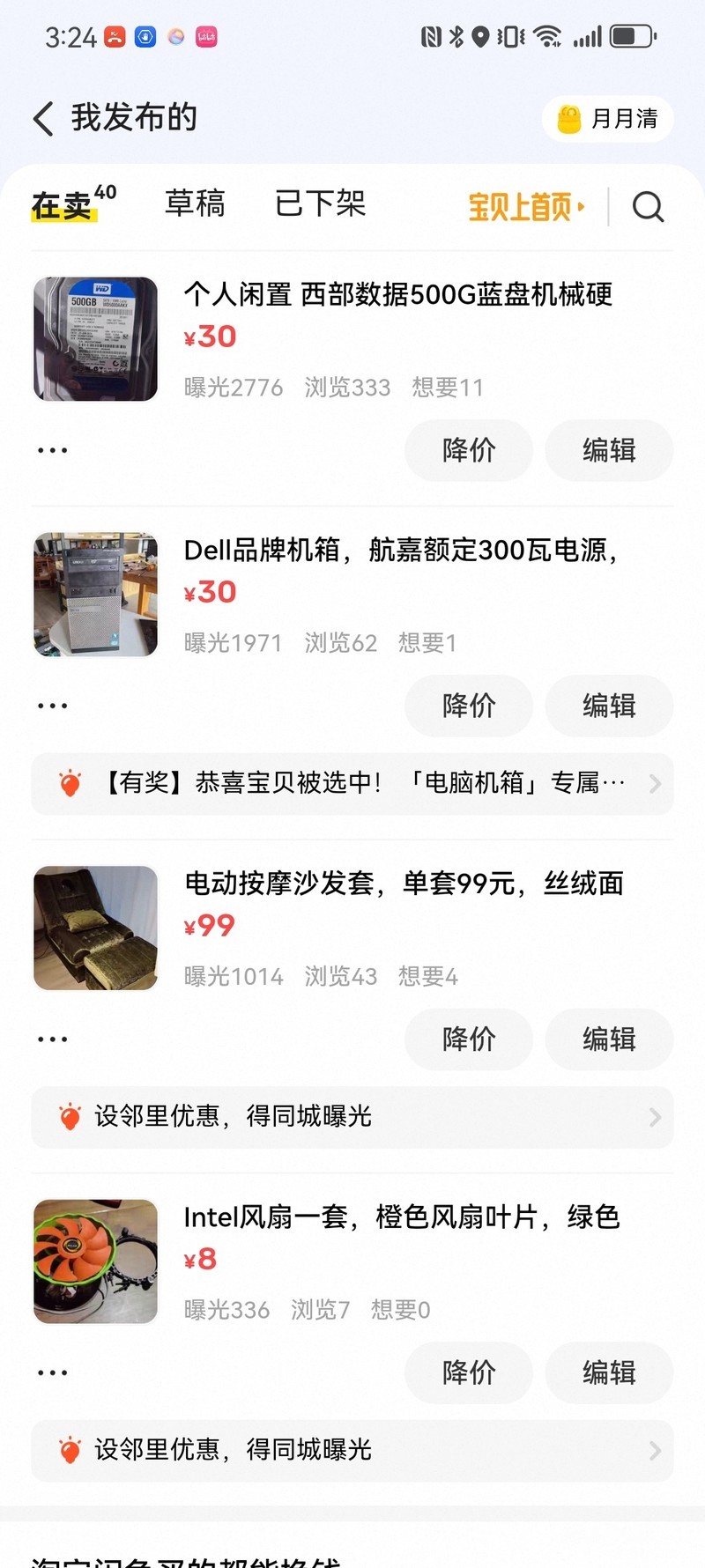Open more options for 西部数据500G listing
This screenshot has height=1568, width=705.
[x=53, y=450]
